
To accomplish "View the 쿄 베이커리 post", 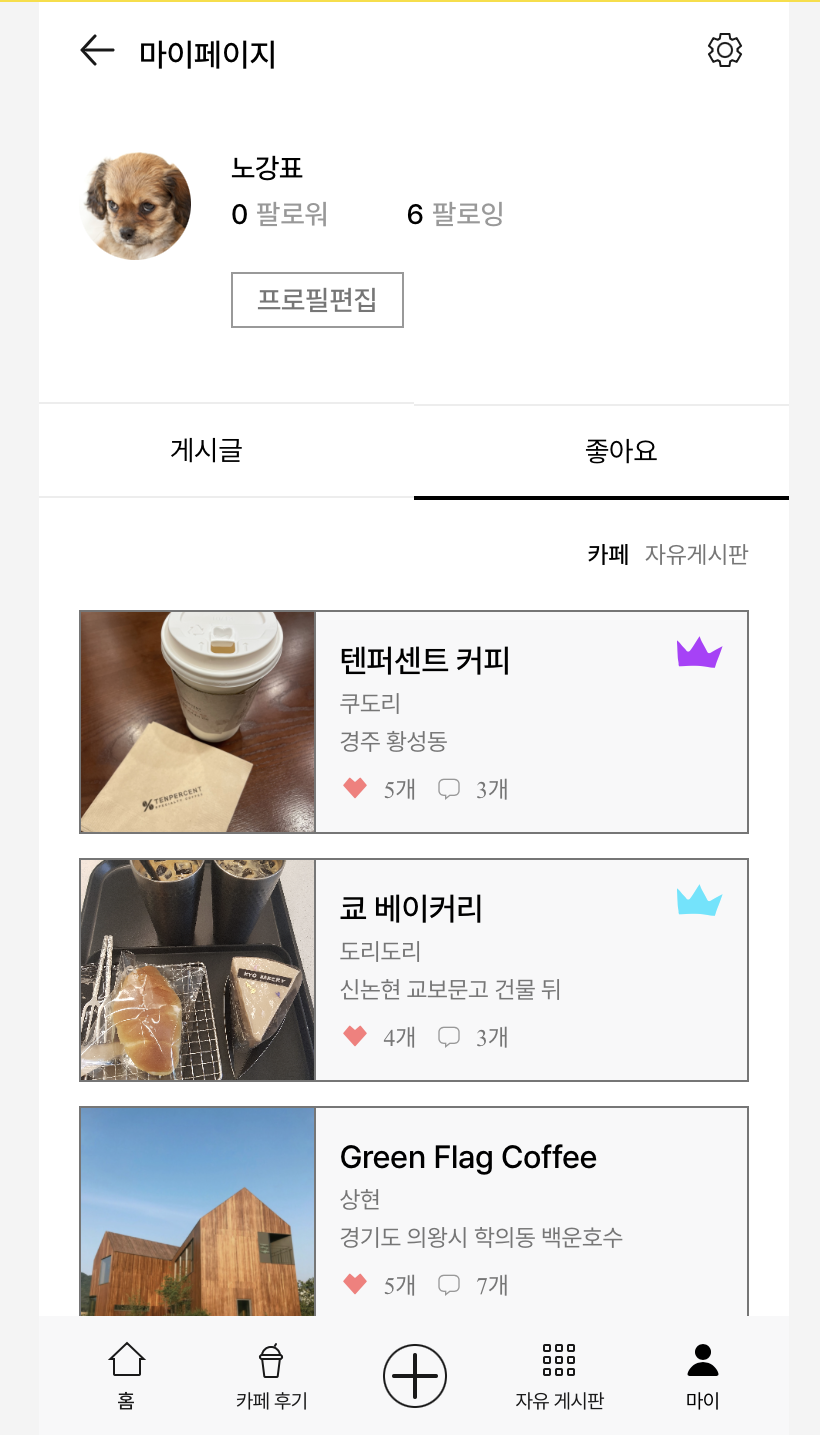I will click(411, 909).
